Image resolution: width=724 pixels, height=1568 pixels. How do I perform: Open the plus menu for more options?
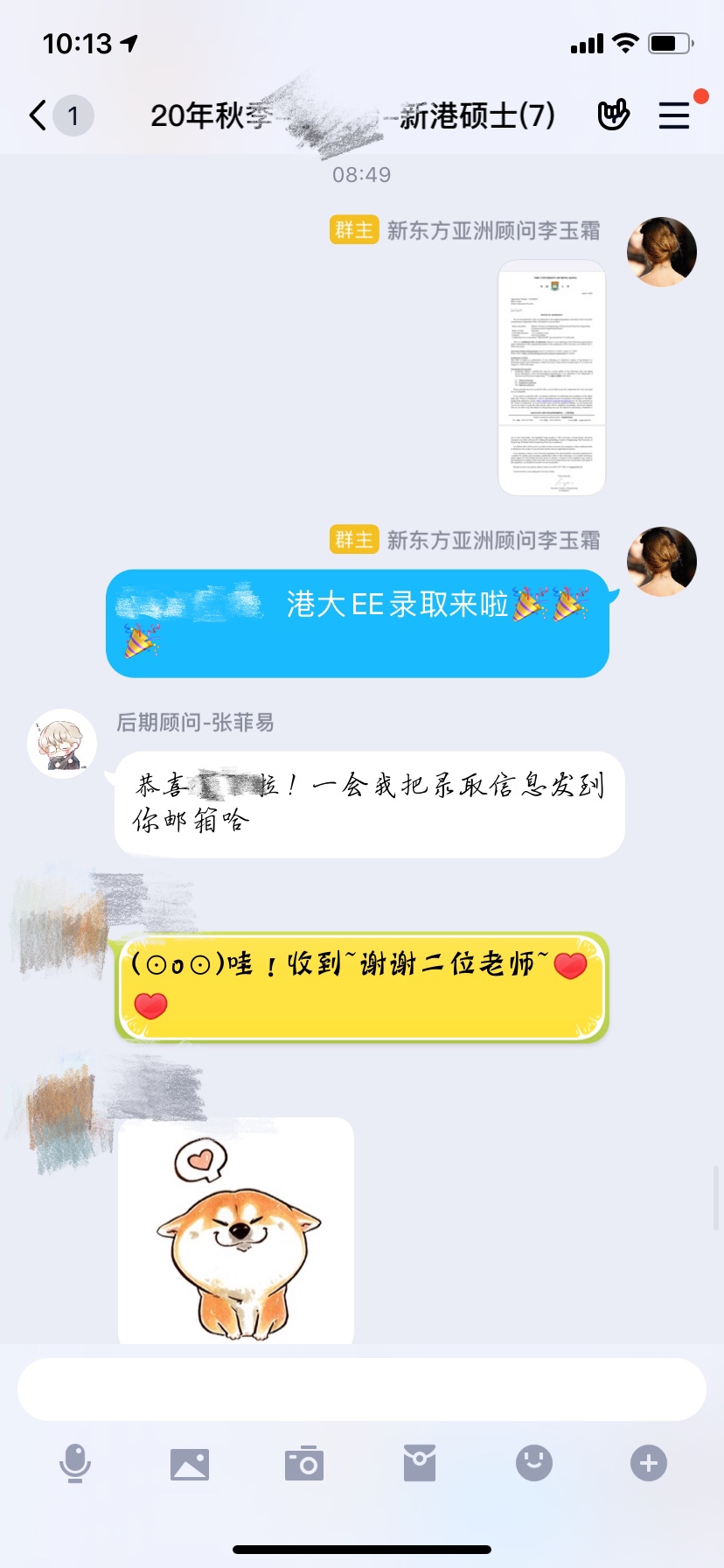click(x=649, y=1463)
